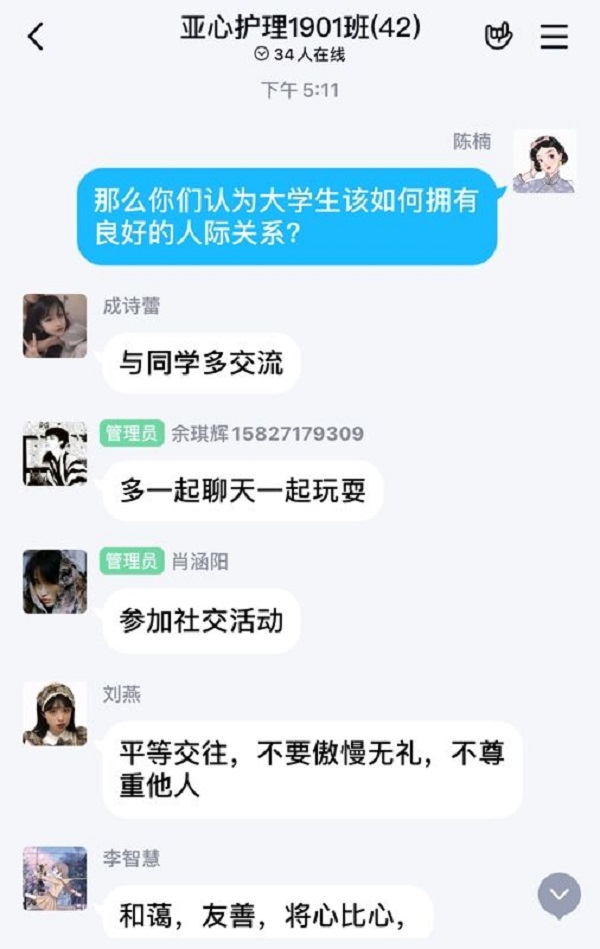The image size is (600, 949).
Task: Open 刘燕's avatar
Action: (x=55, y=713)
